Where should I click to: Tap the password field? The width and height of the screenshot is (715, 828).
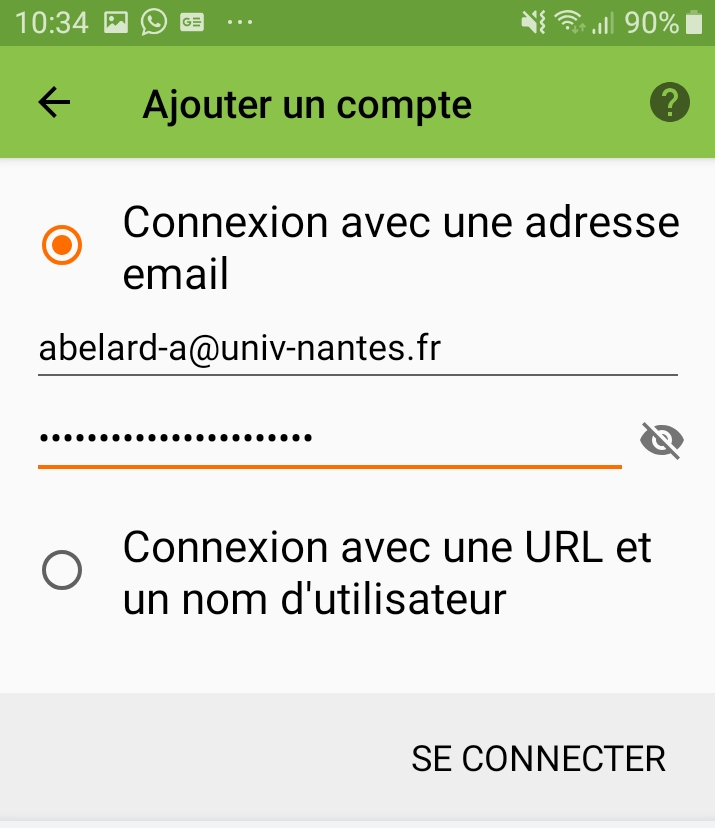(330, 438)
